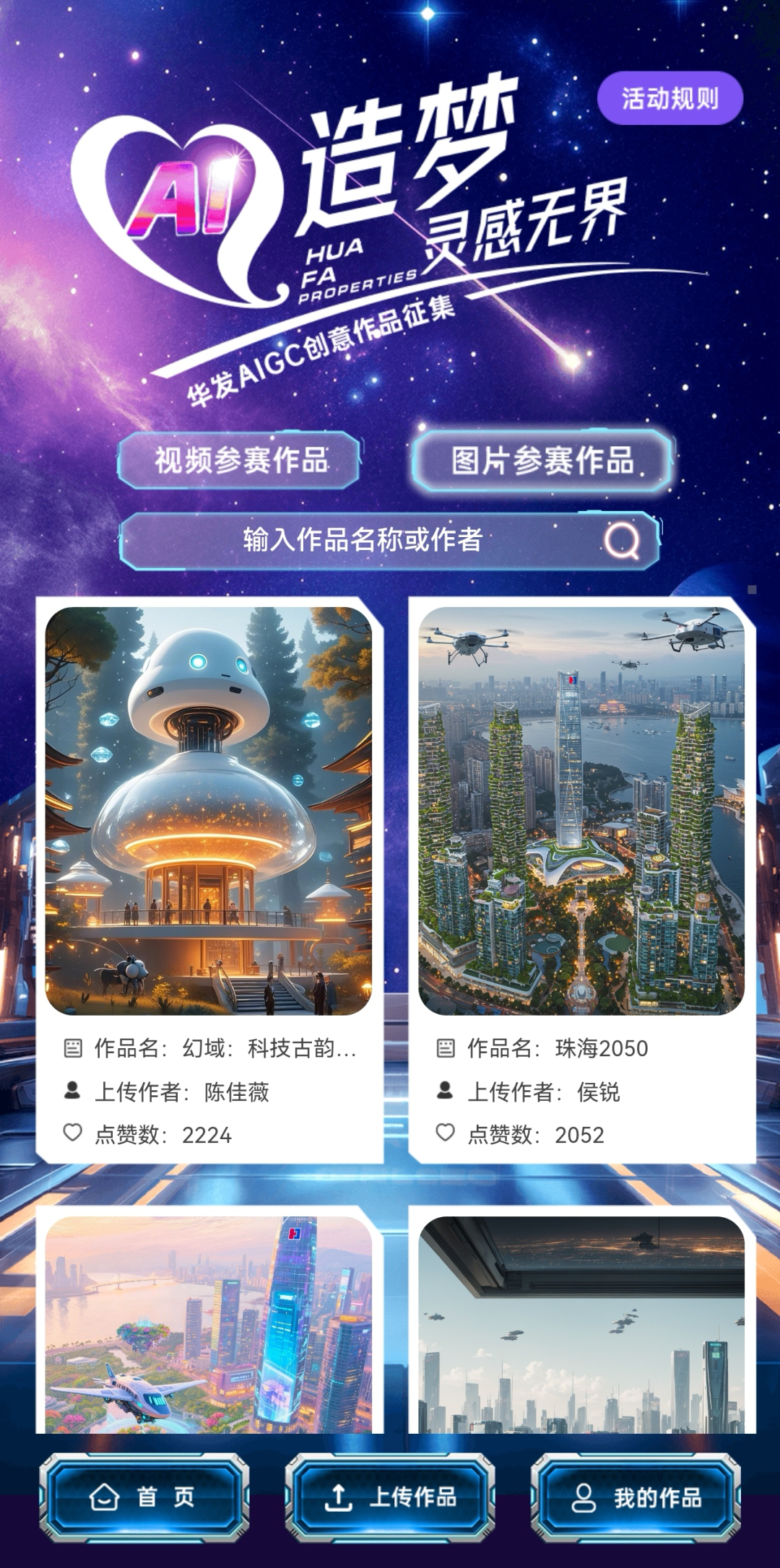Screen dimensions: 780x1568
Task: Open the 珠海2050 artwork card
Action: tap(581, 811)
